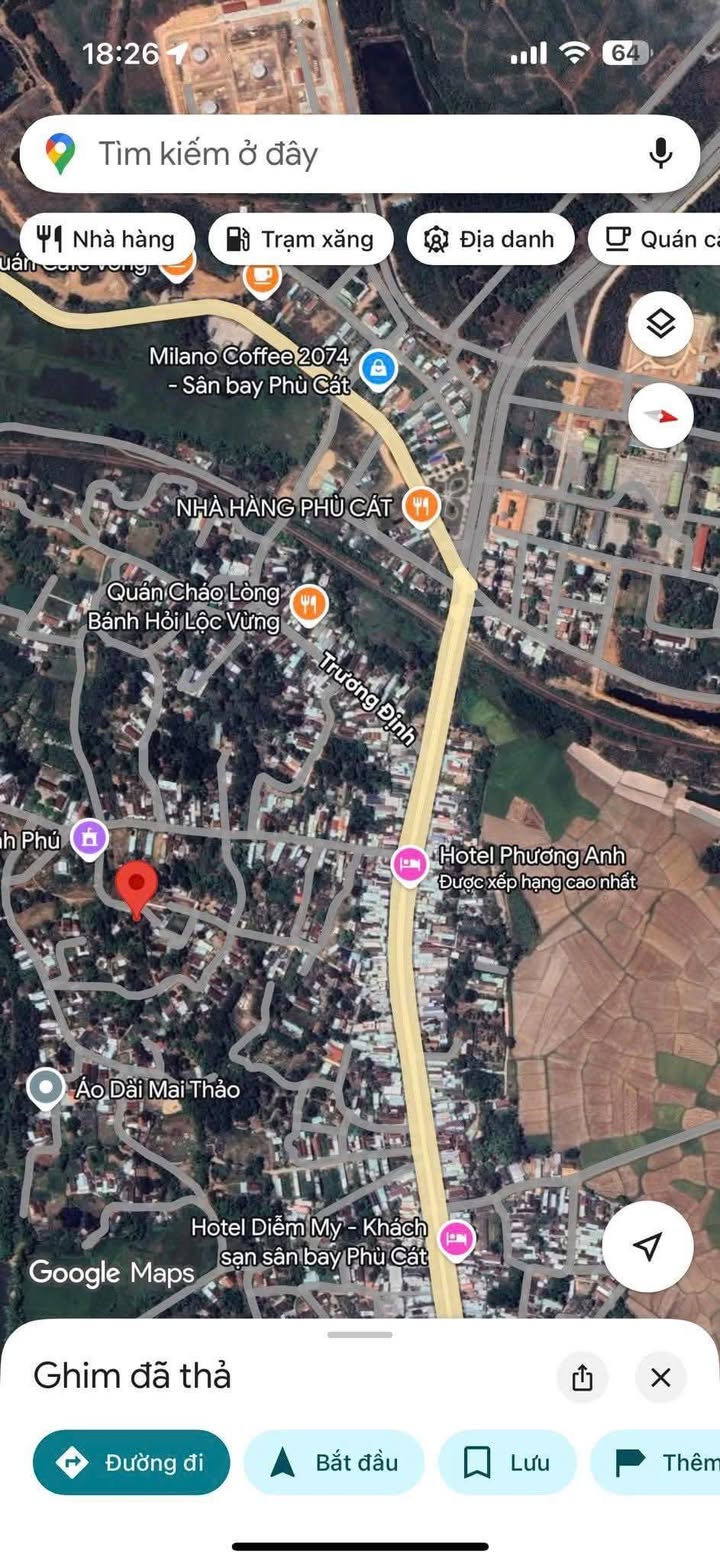Get directions with Đường đi
Viewport: 720px width, 1564px height.
tap(132, 1462)
